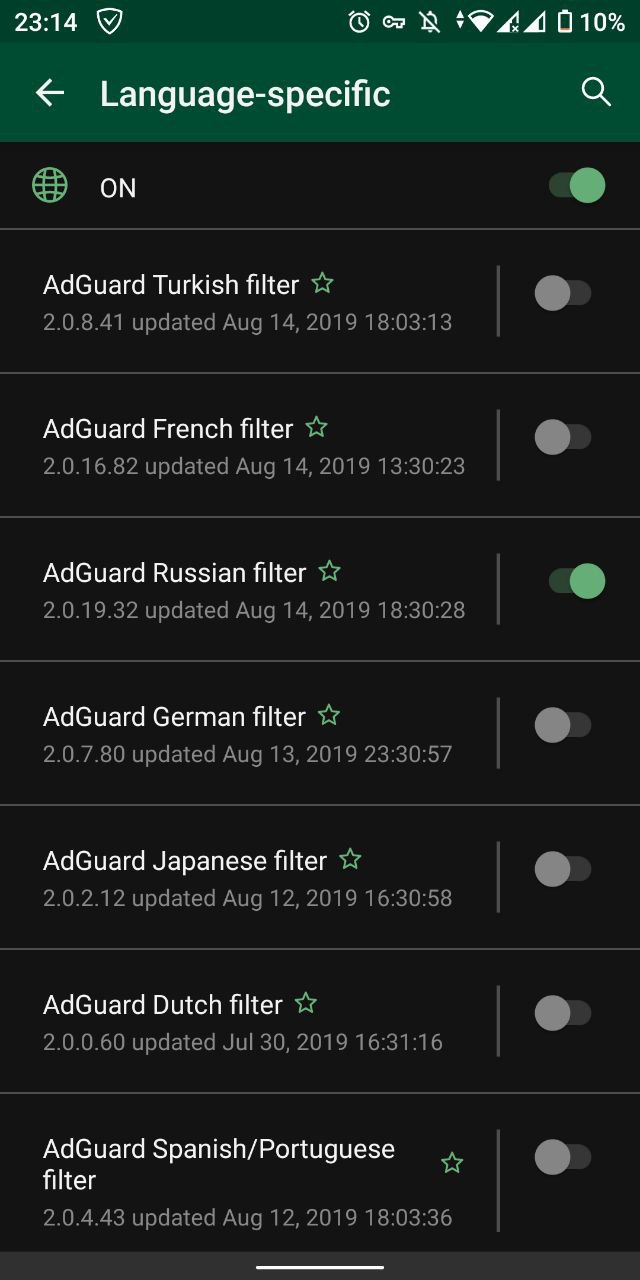Go back using the arrow icon
Screen dimensions: 640x1280
(50, 93)
